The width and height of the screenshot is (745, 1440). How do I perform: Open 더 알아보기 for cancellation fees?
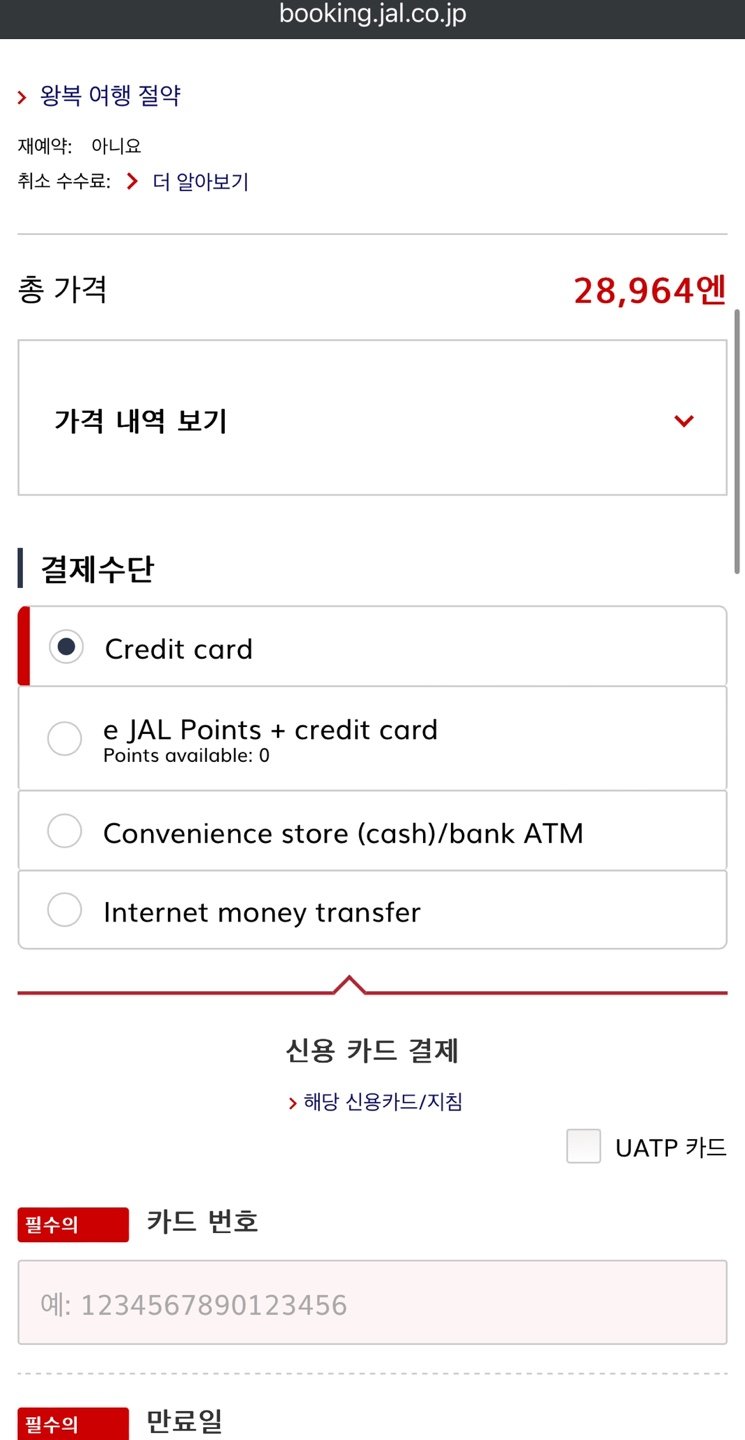tap(199, 181)
